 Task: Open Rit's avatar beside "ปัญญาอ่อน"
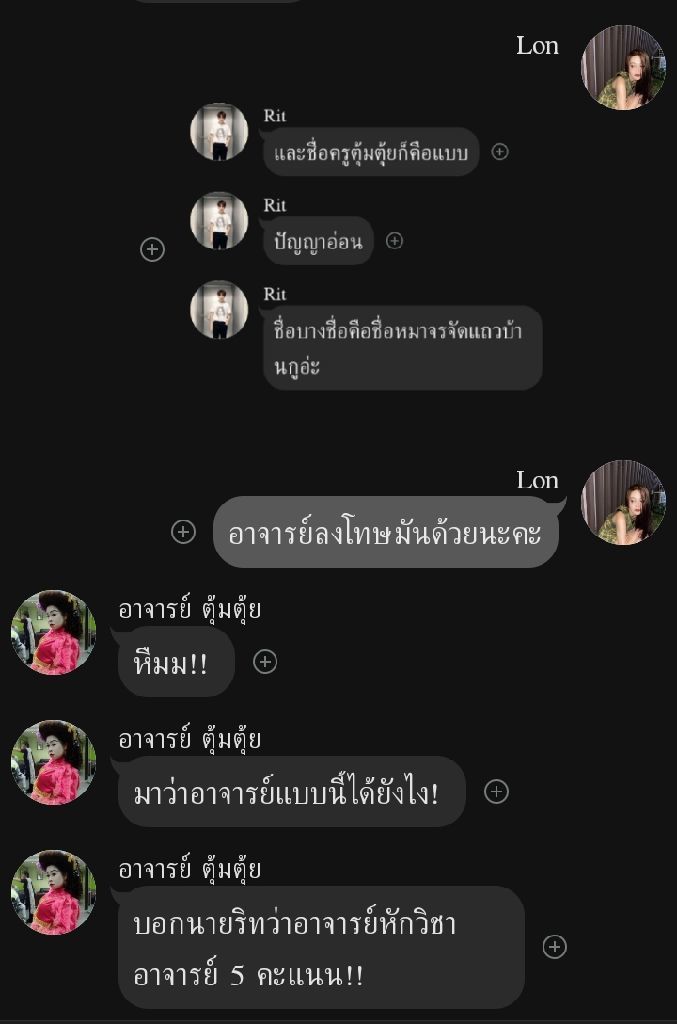pos(219,221)
